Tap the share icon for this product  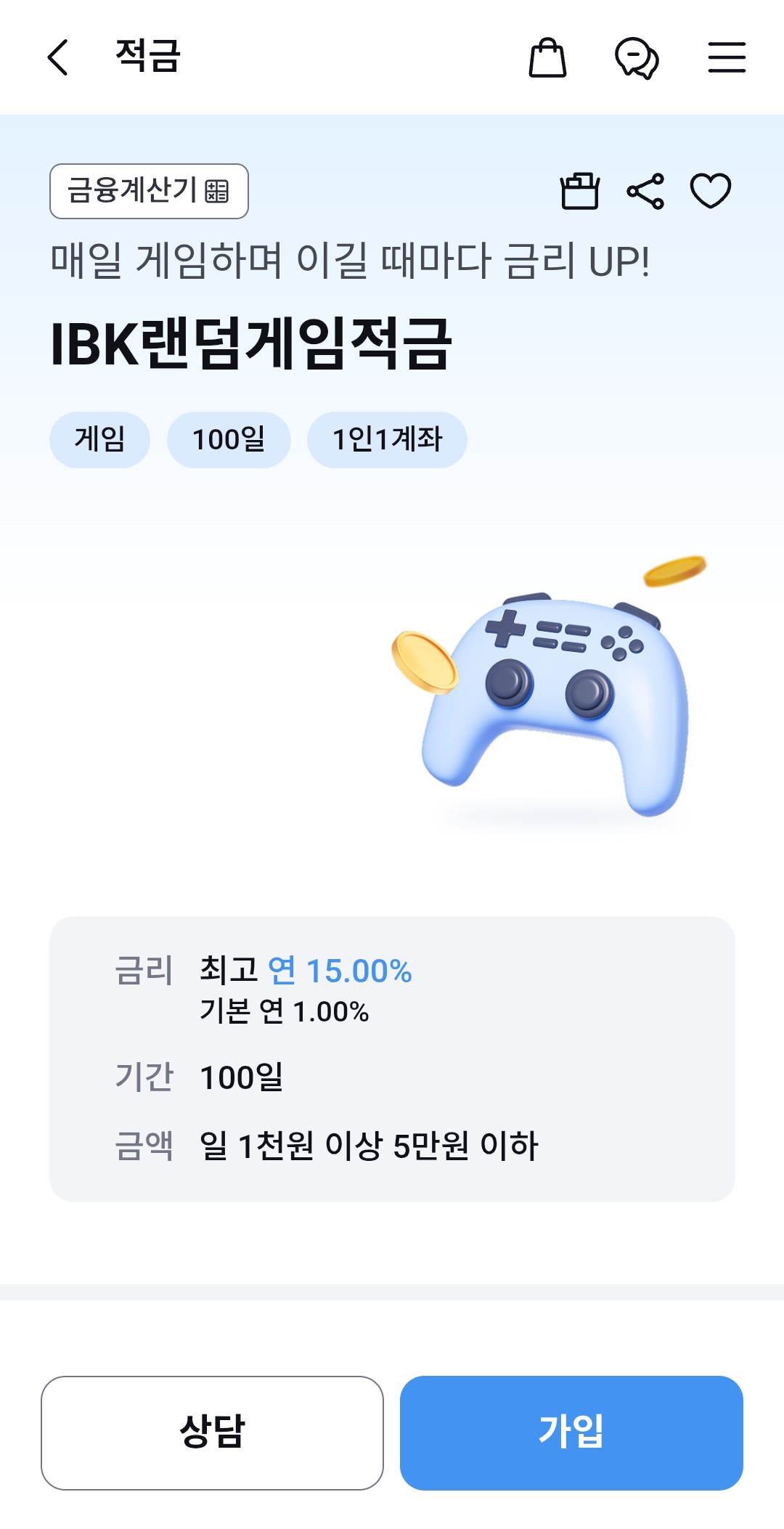(x=647, y=191)
